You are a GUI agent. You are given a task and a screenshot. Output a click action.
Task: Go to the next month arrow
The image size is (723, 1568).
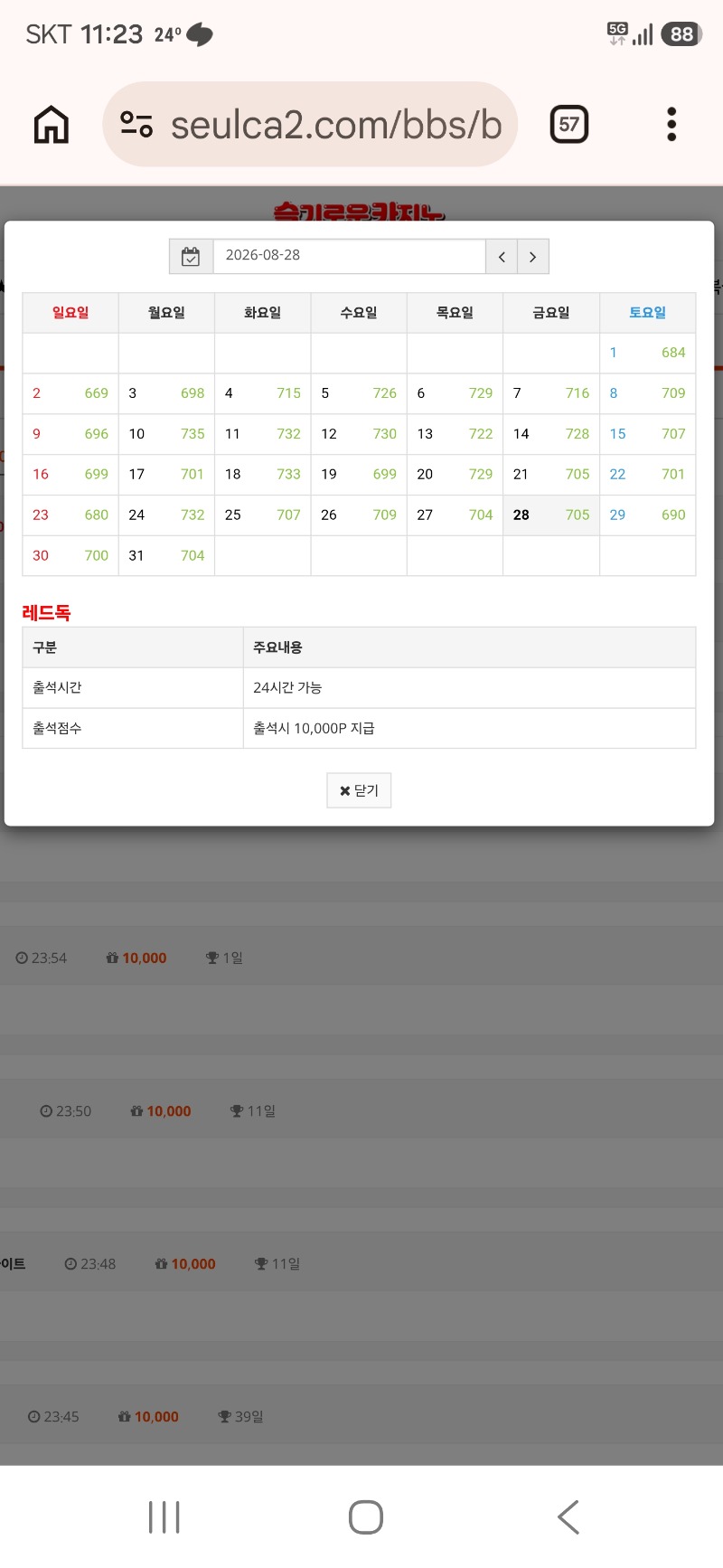click(533, 257)
